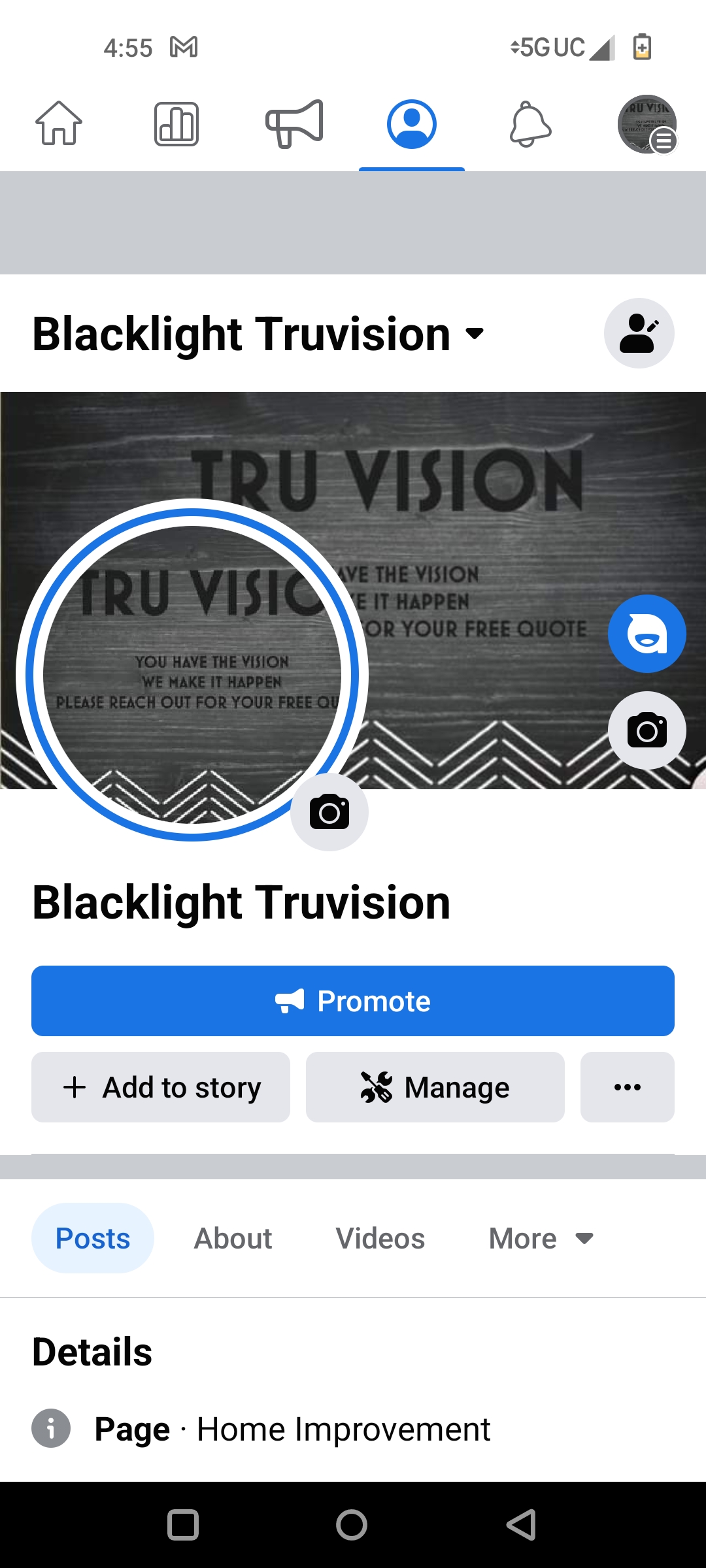Open the Ads megaphone icon

click(x=294, y=125)
